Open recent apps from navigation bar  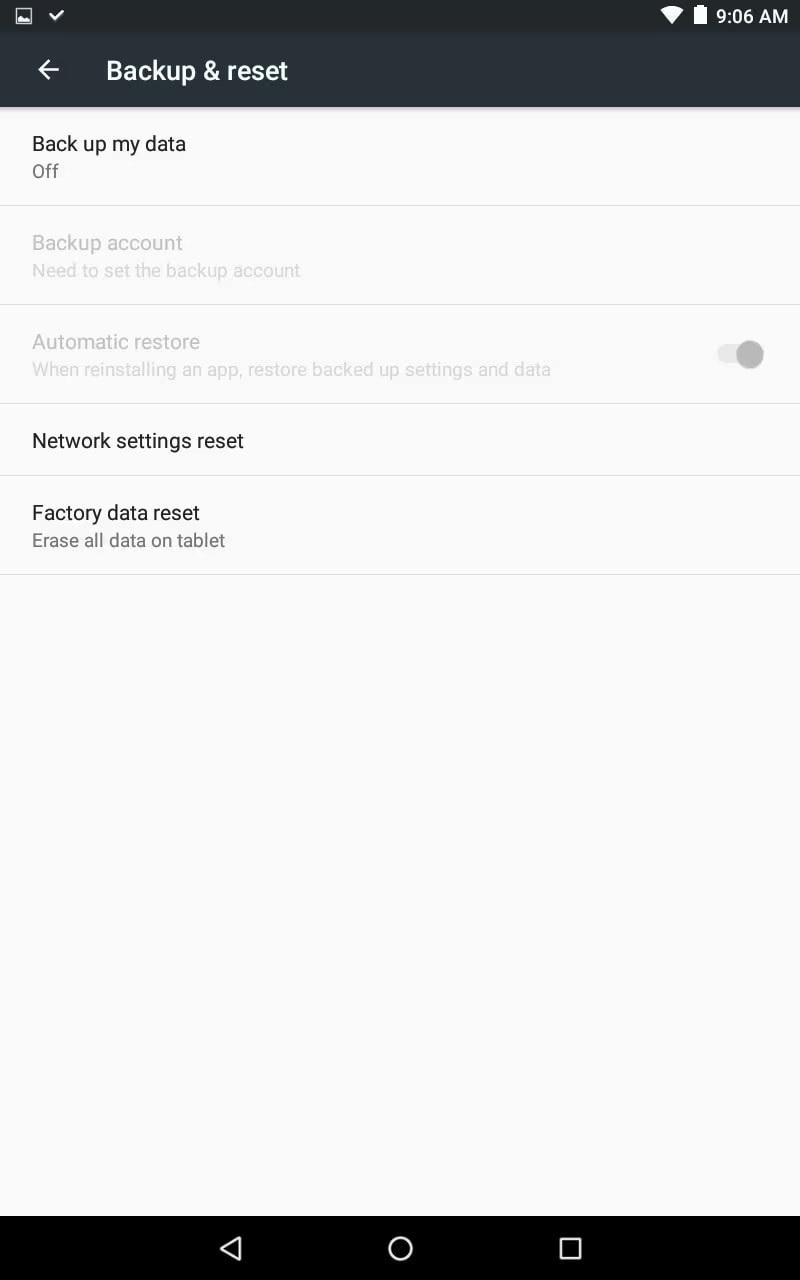(x=570, y=1248)
